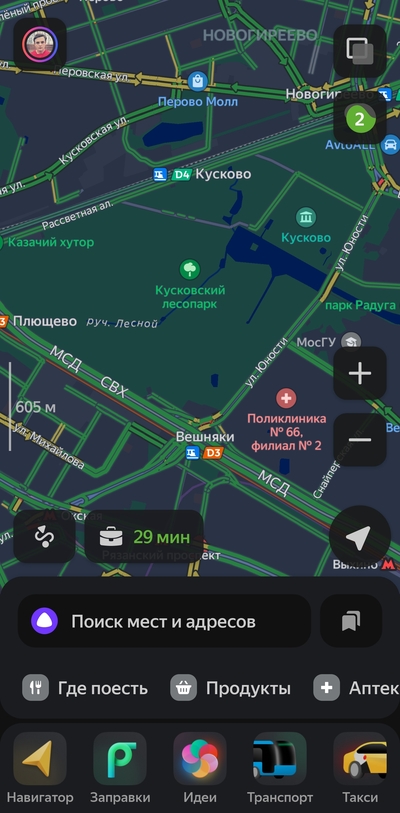
Task: Switch to the Такси tab
Action: 360,768
